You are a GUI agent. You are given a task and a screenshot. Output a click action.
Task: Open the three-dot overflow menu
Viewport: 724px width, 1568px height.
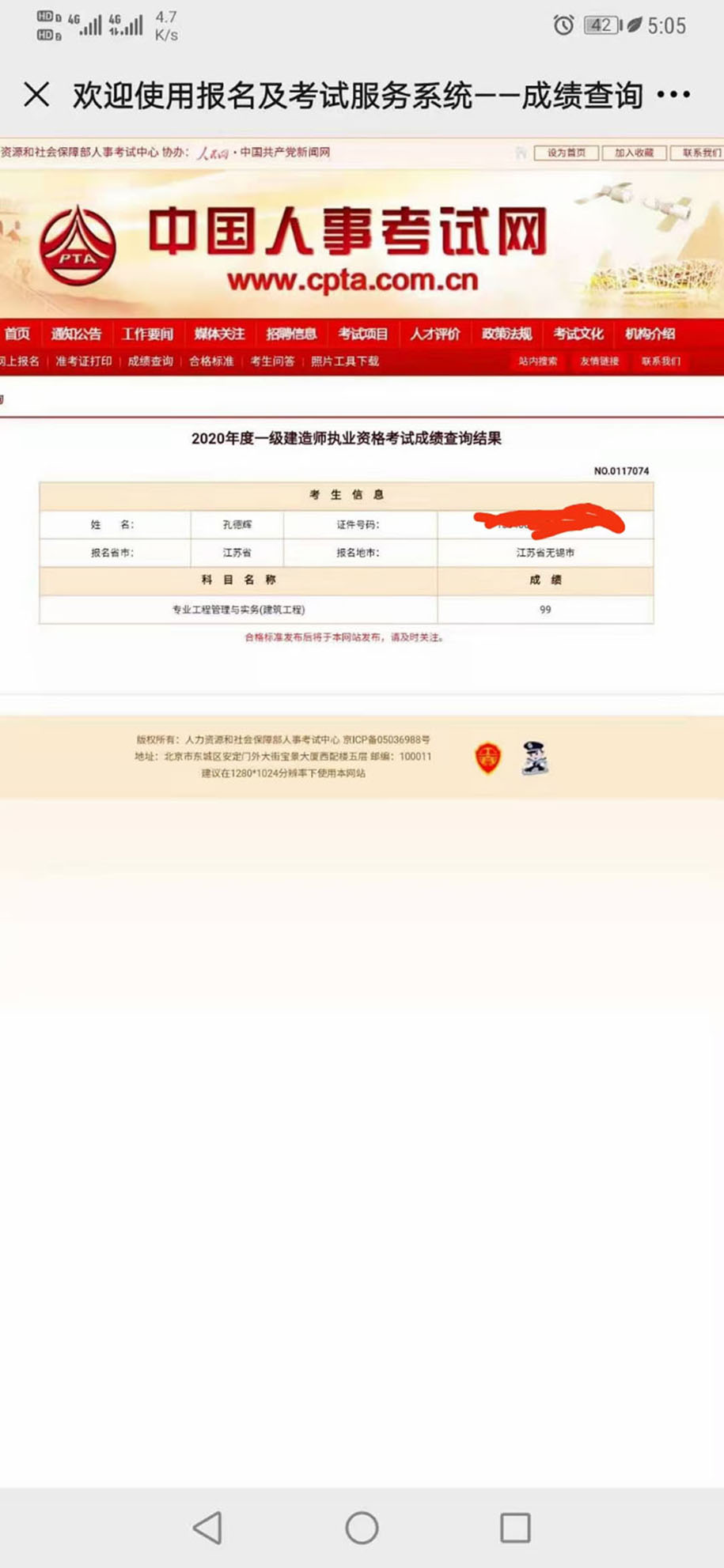pos(673,95)
